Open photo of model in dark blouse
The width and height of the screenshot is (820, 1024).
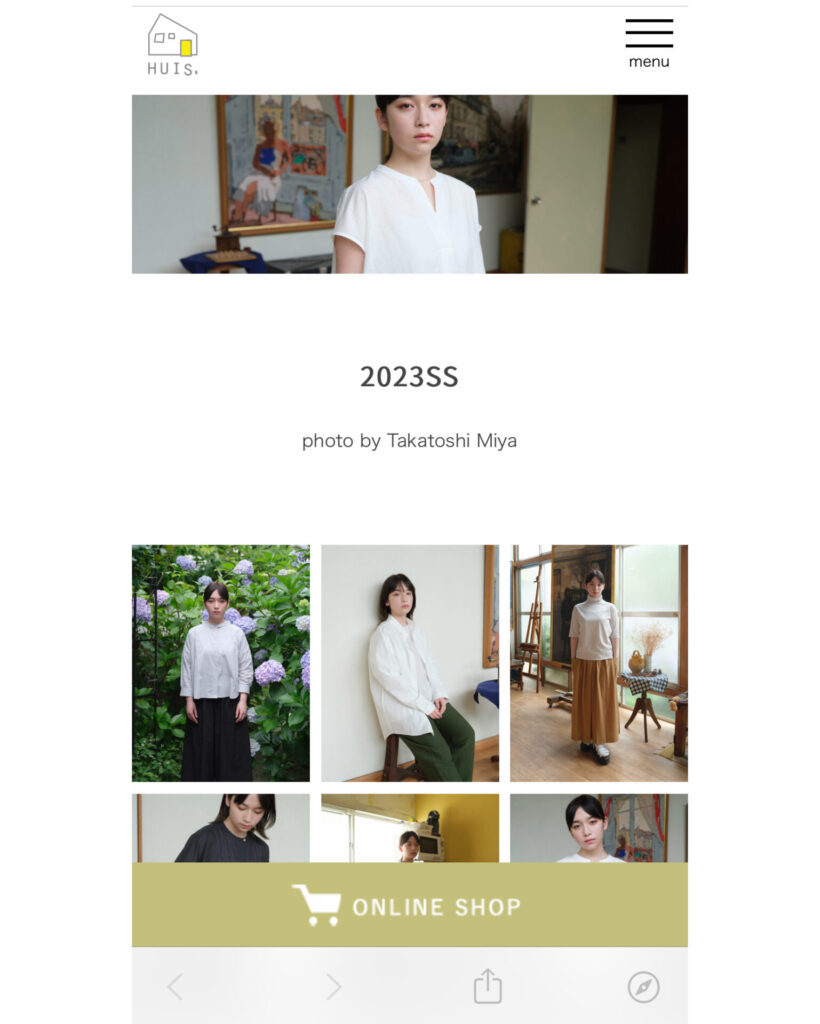coord(221,828)
